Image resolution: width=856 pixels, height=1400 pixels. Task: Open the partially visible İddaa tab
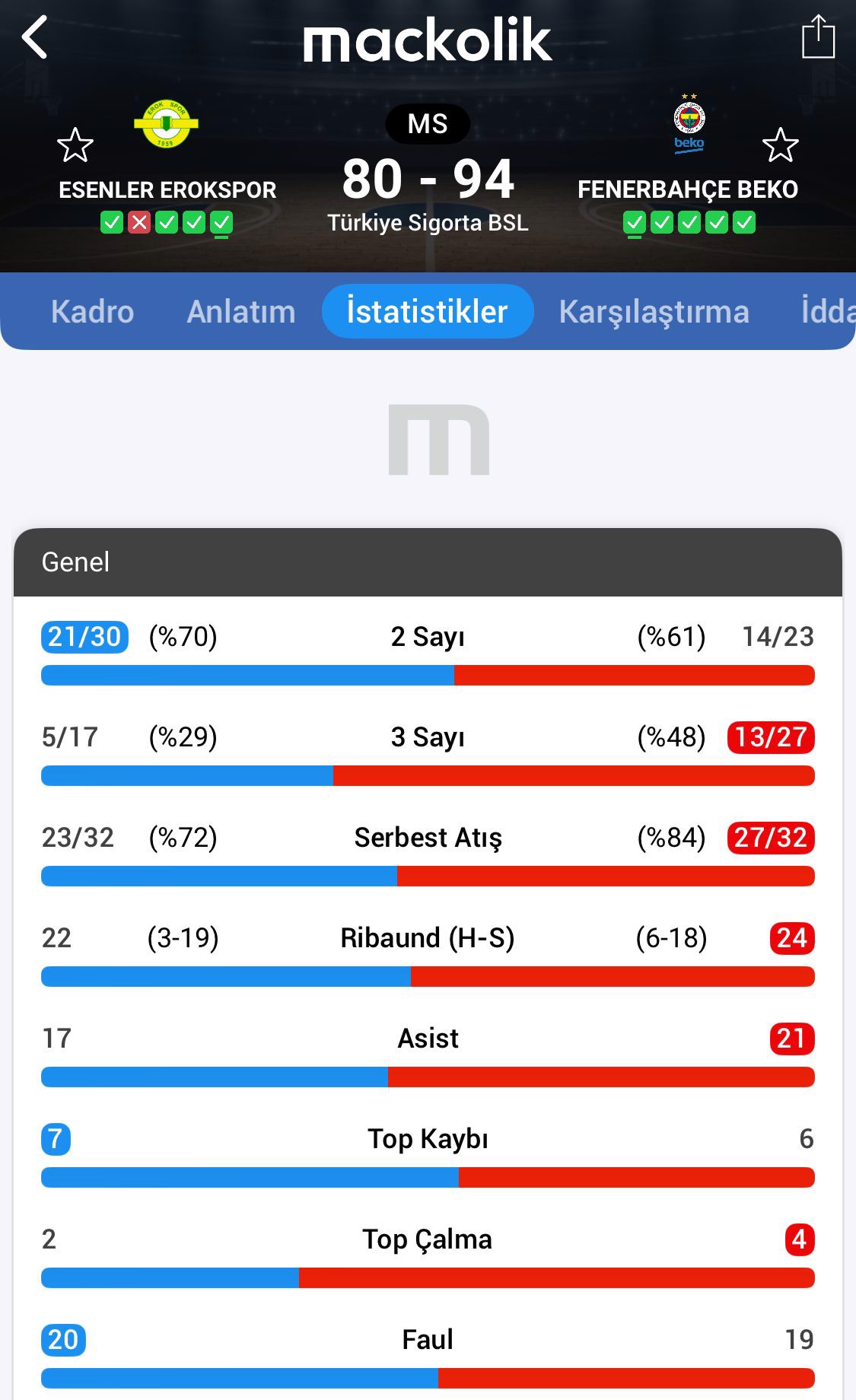click(827, 312)
